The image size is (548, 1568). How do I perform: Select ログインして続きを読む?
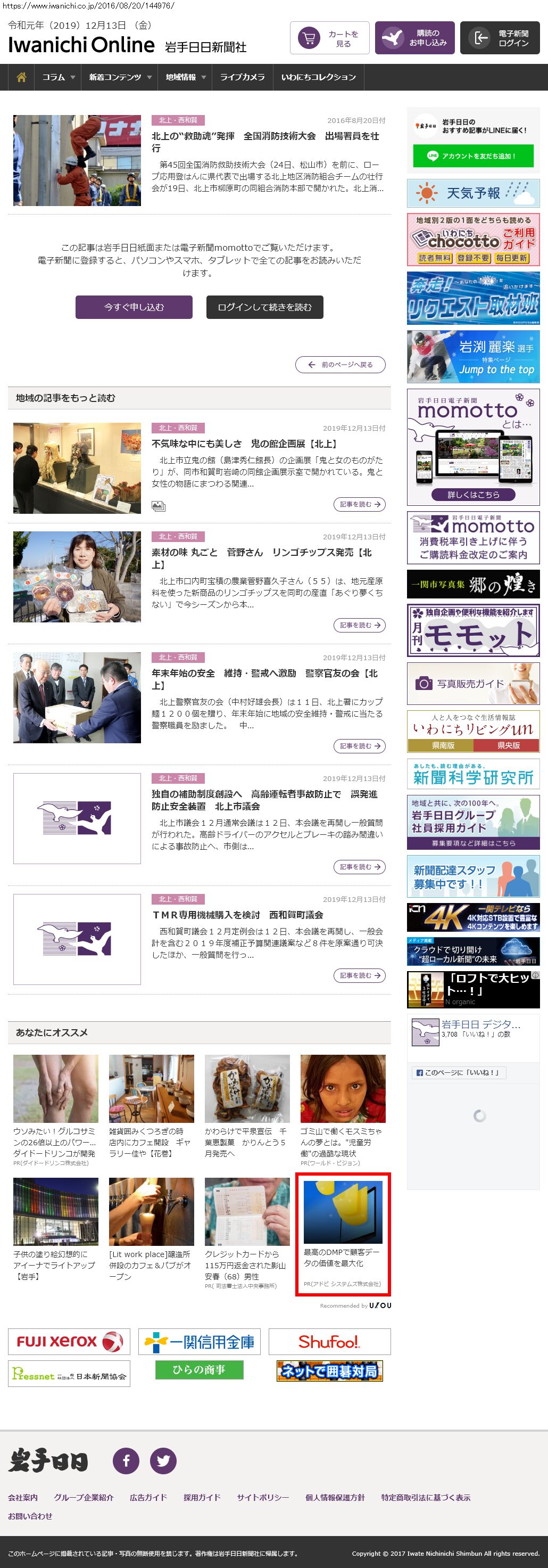pos(264,307)
